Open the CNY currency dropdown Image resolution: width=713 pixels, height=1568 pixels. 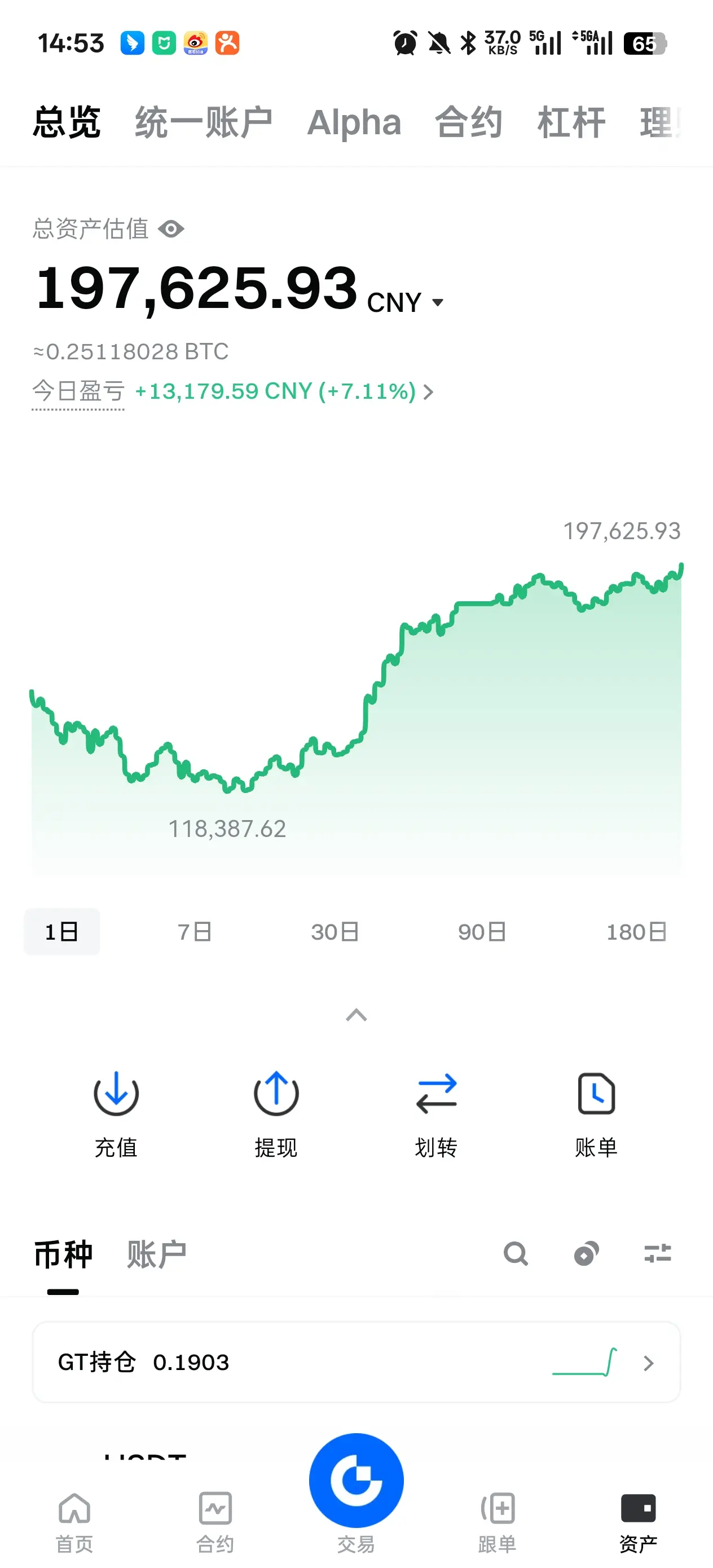point(406,302)
